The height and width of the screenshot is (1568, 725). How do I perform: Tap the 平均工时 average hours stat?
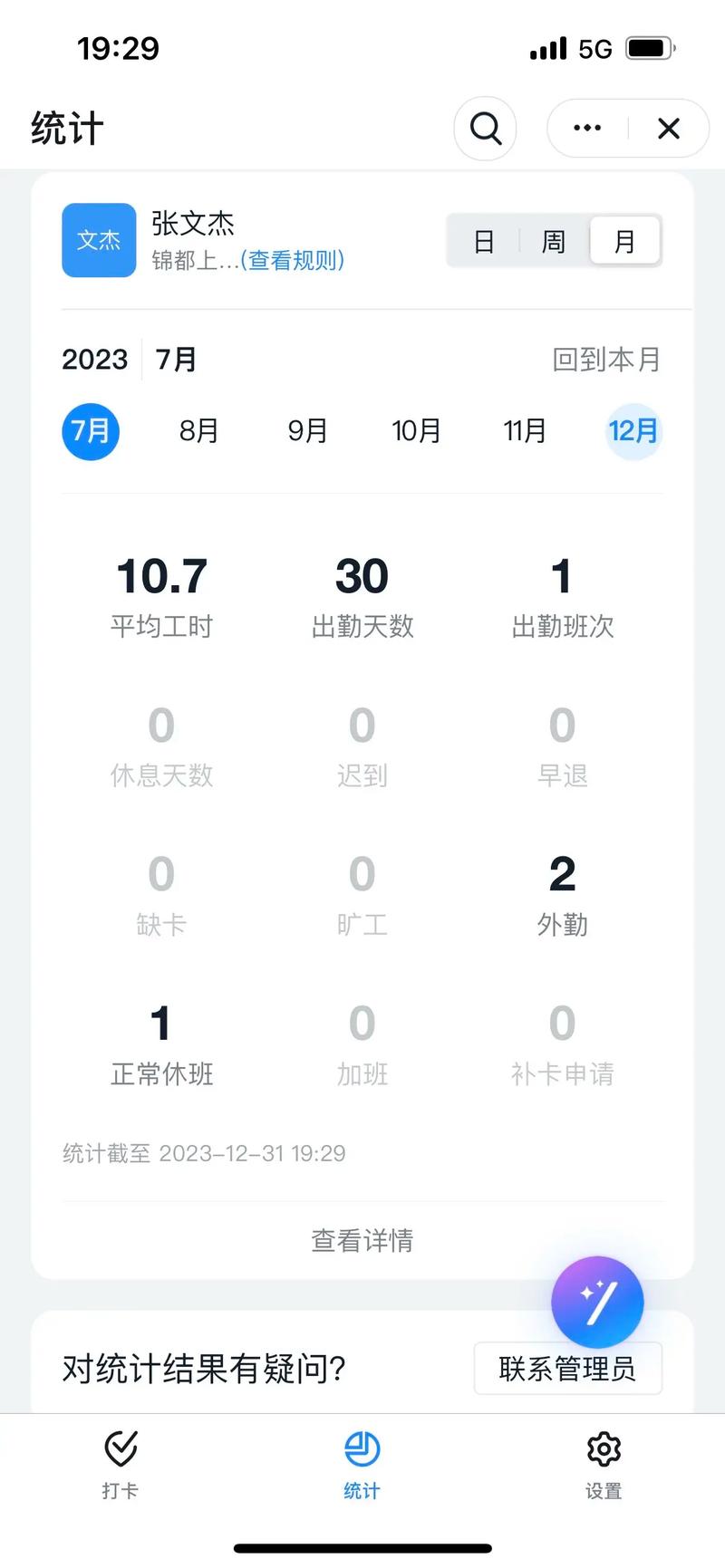[x=161, y=593]
